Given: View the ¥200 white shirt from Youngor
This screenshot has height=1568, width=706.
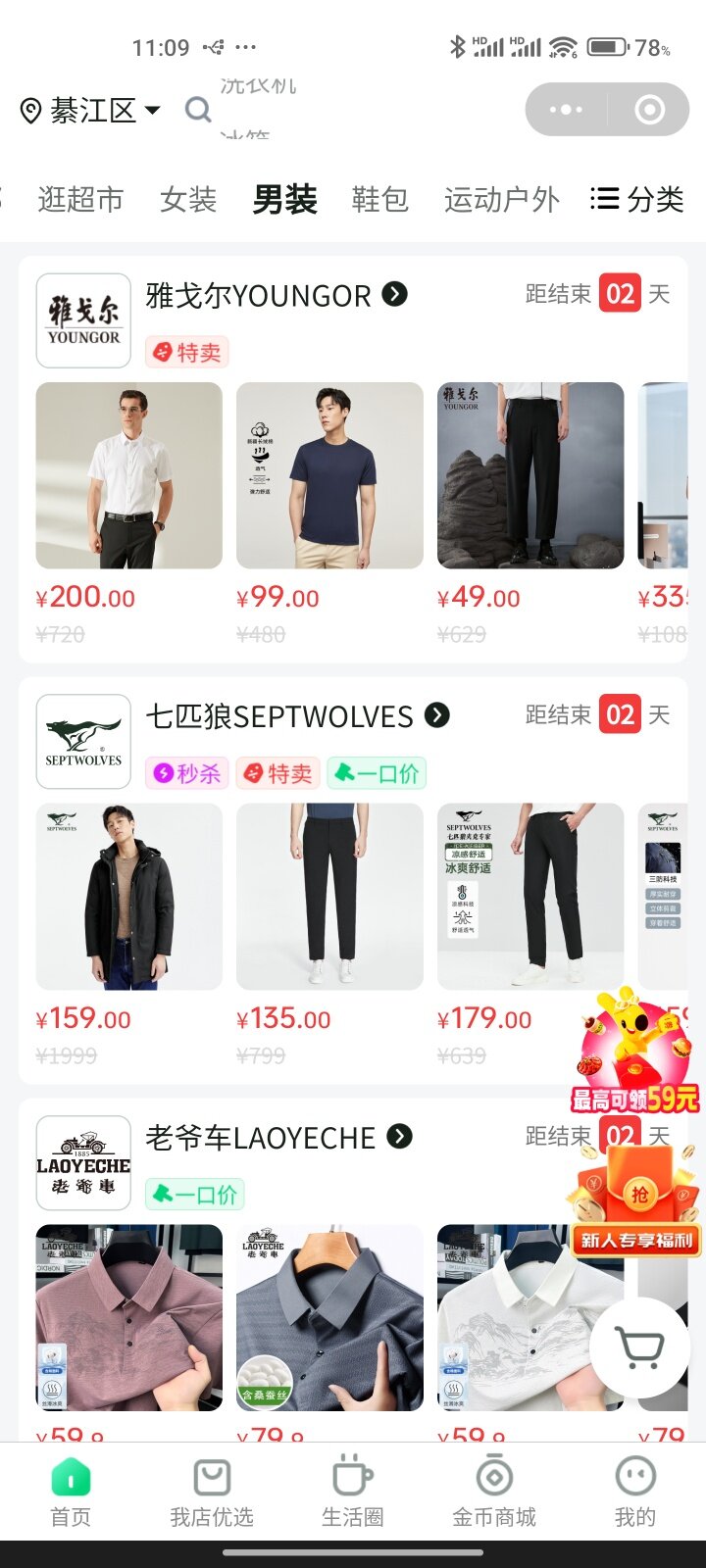Looking at the screenshot, I should (x=129, y=475).
